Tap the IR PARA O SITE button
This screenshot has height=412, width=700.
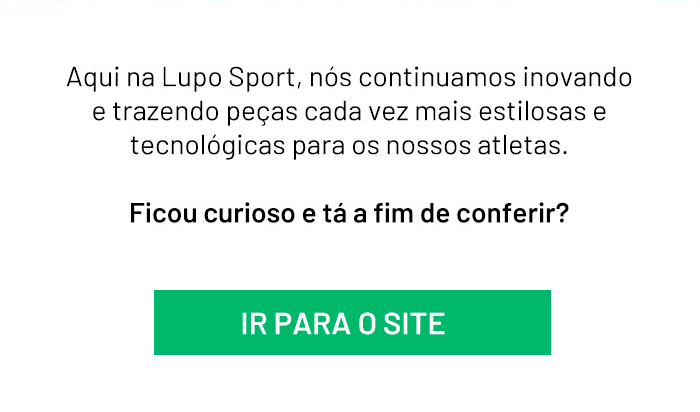pos(352,323)
